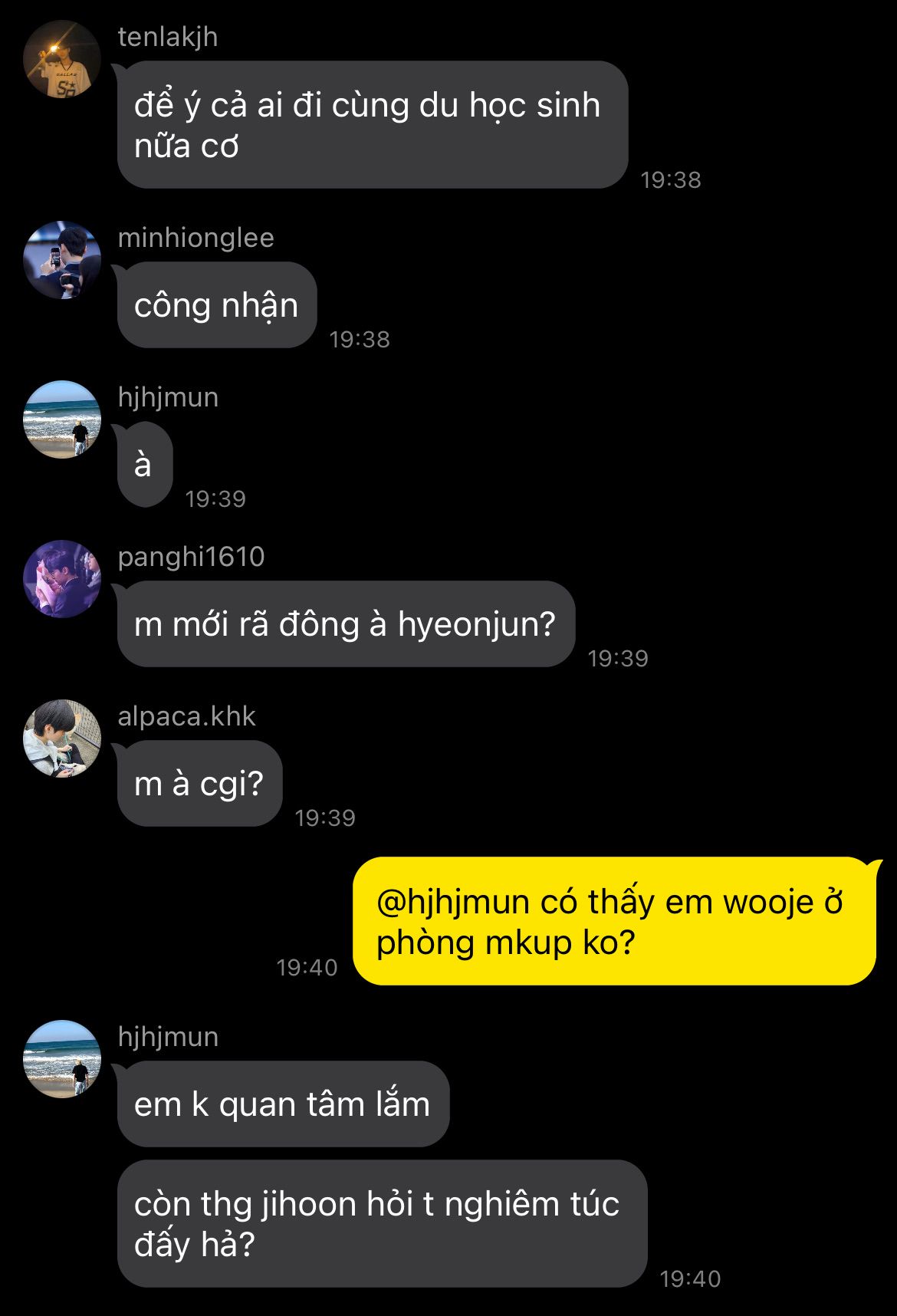View minhionglee's profile via avatar
Screen dimensions: 897x1316
pyautogui.click(x=62, y=260)
